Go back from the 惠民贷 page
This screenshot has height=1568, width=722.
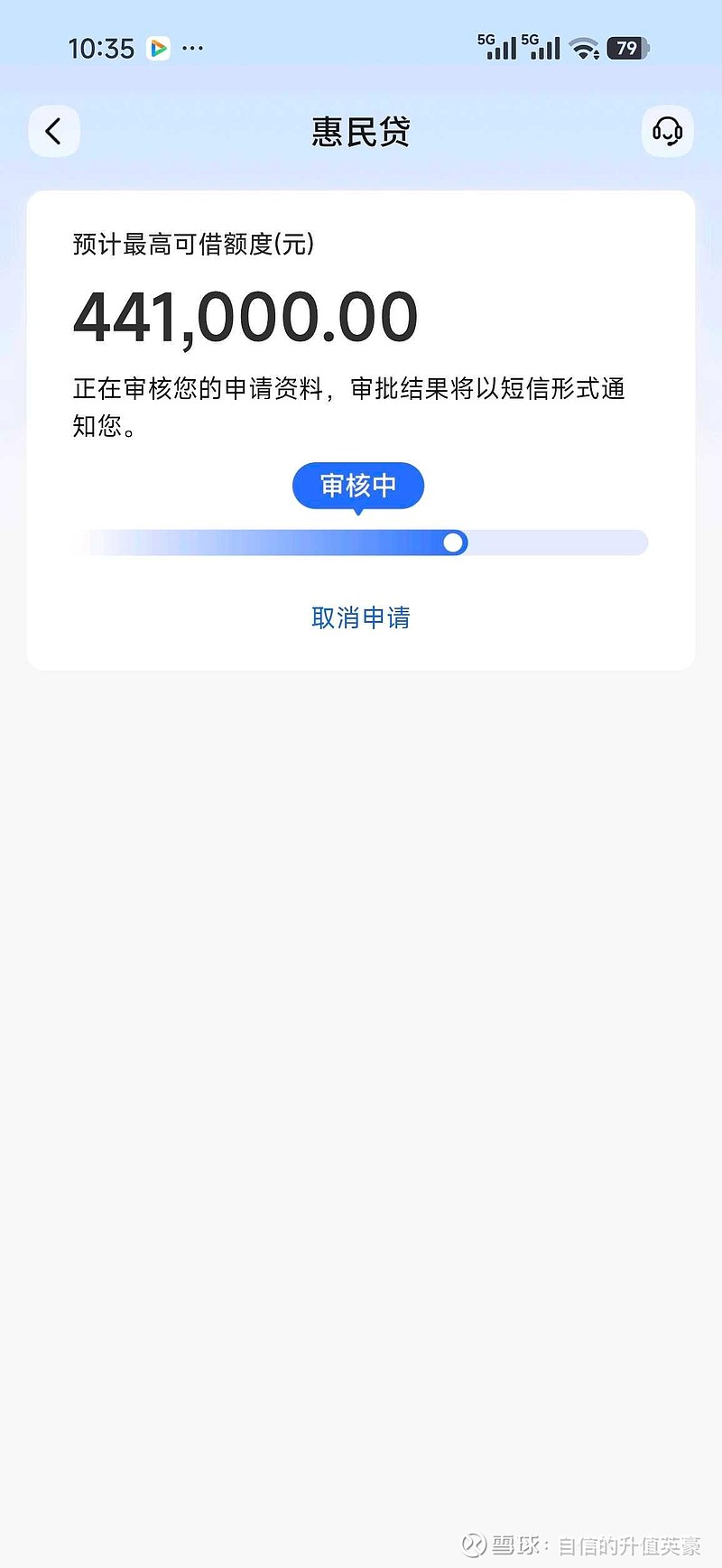coord(54,132)
